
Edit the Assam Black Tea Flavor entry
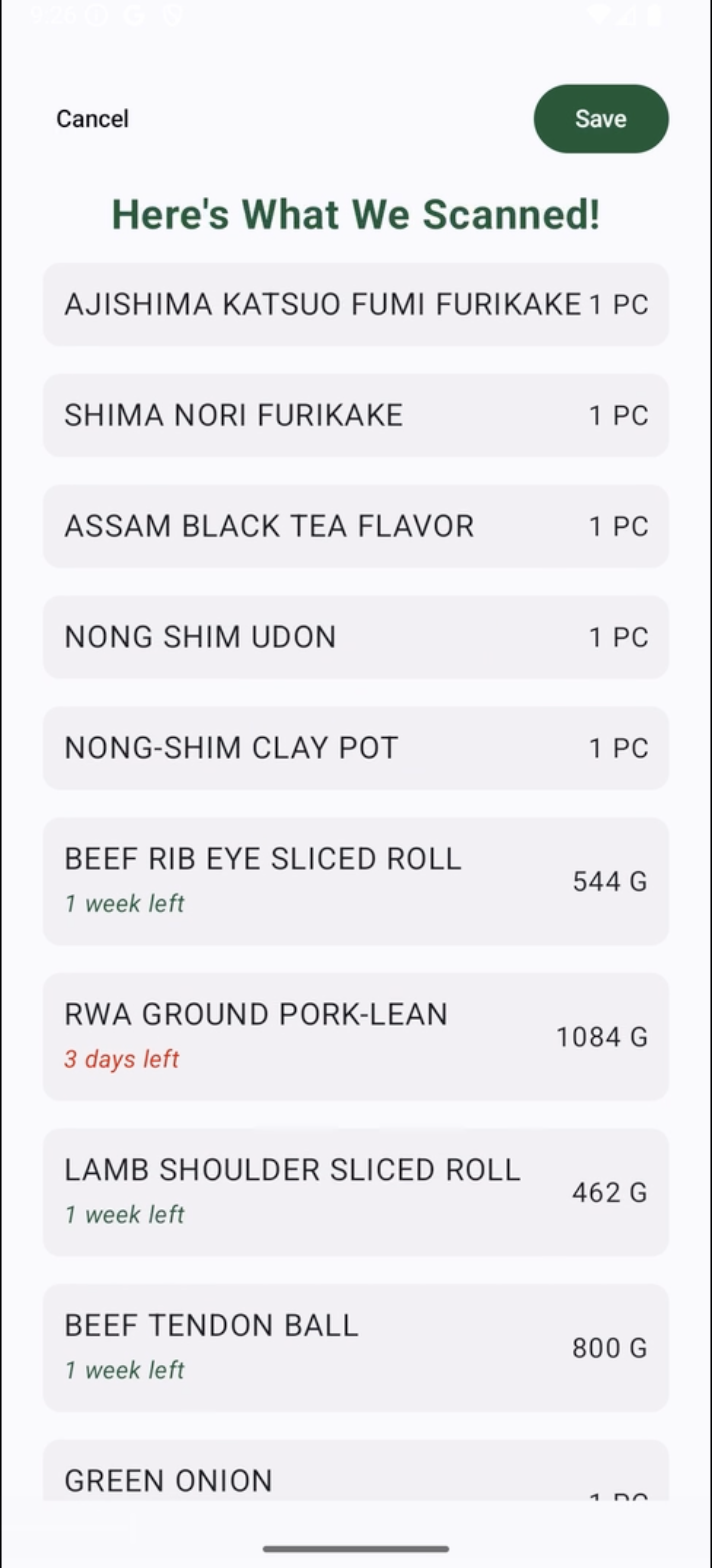(355, 526)
